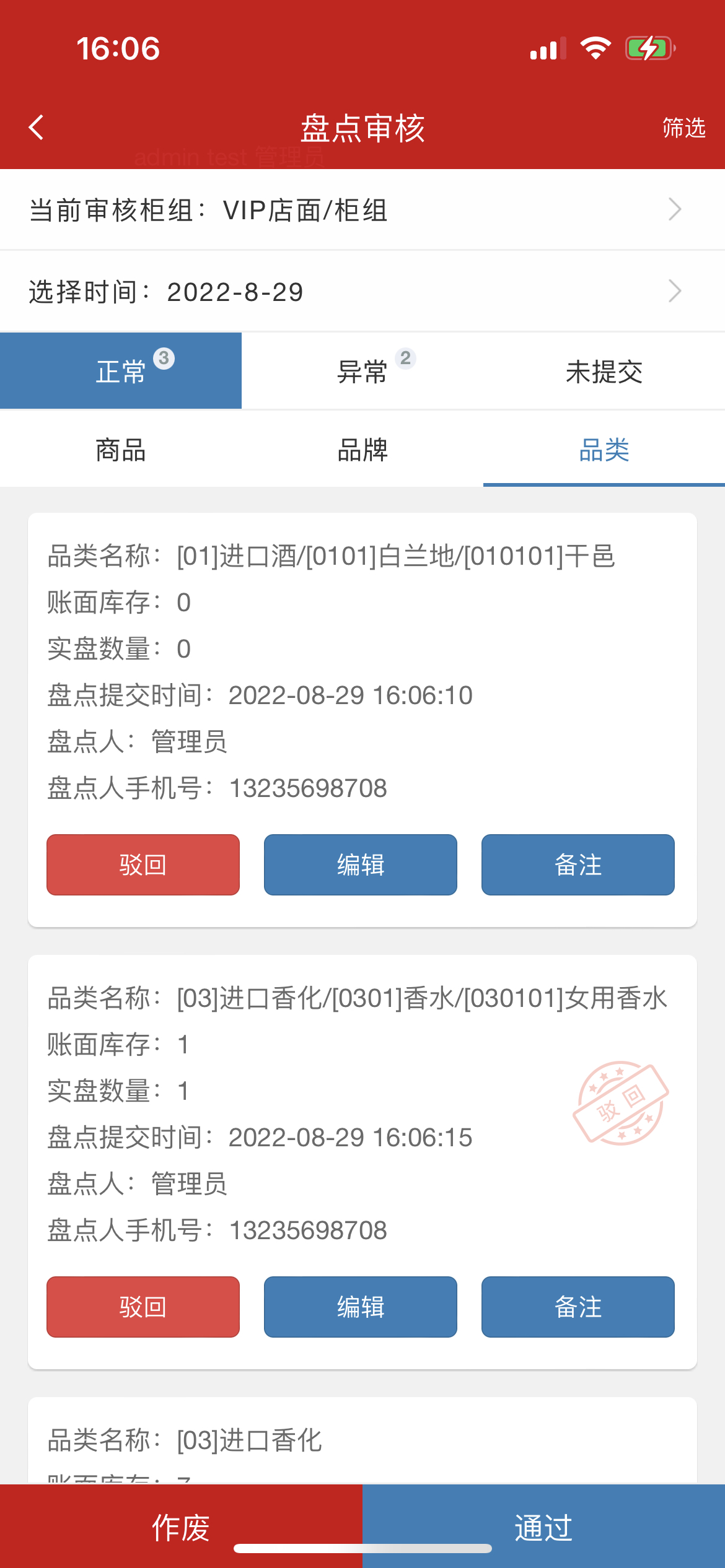Select the 商品 sub-tab
This screenshot has width=725, height=1568.
tap(121, 450)
